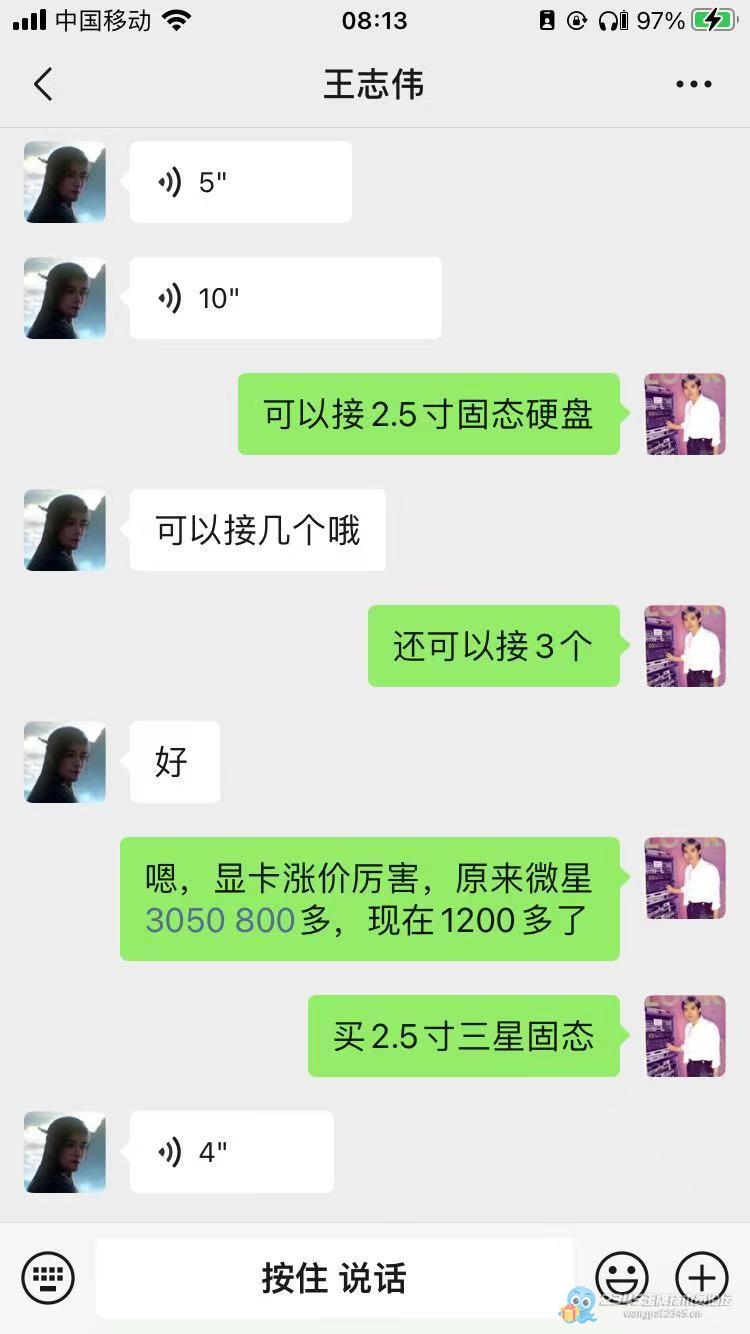This screenshot has height=1334, width=750.
Task: Open the three-dot chat info menu
Action: pos(693,85)
